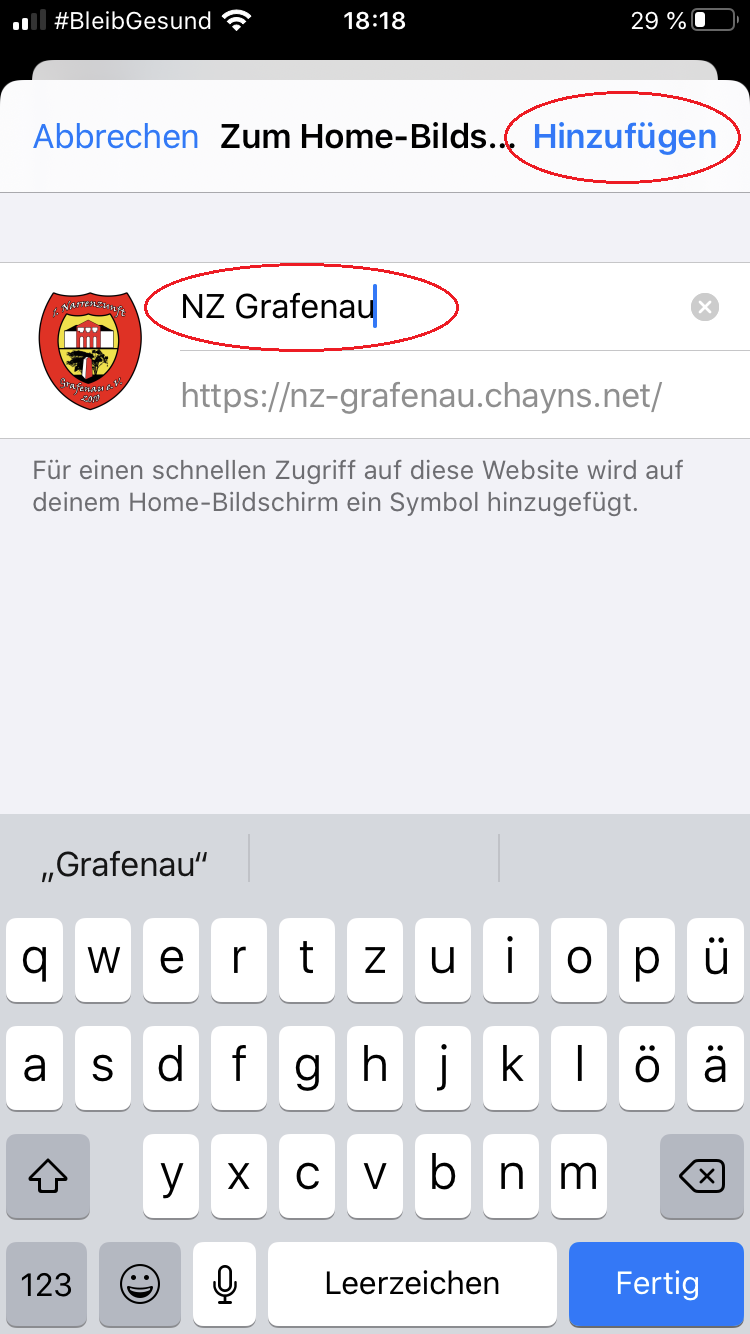Tap Hinzufügen to add the icon
This screenshot has height=1334, width=750.
tap(624, 137)
